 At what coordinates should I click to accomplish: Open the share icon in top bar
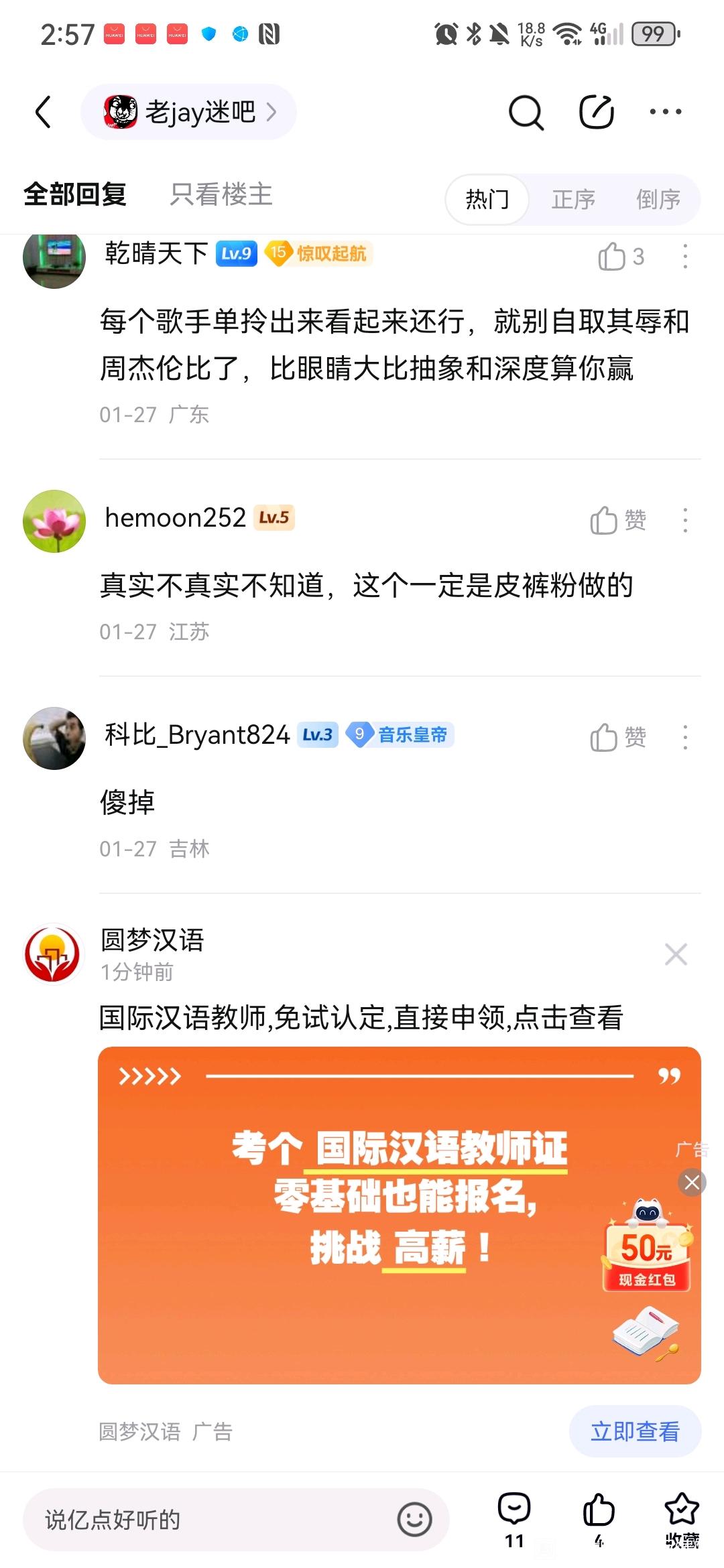[x=596, y=112]
